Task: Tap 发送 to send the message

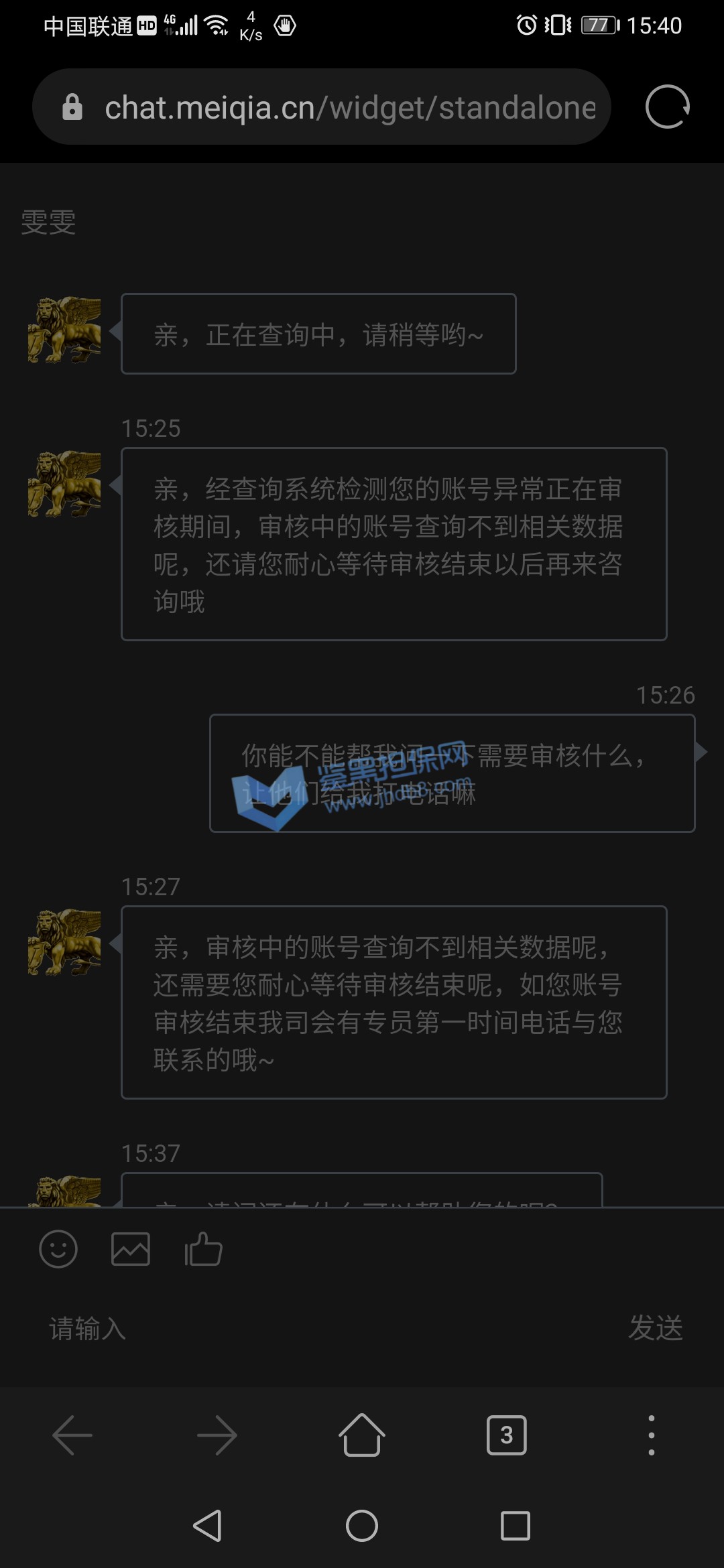Action: [655, 1328]
